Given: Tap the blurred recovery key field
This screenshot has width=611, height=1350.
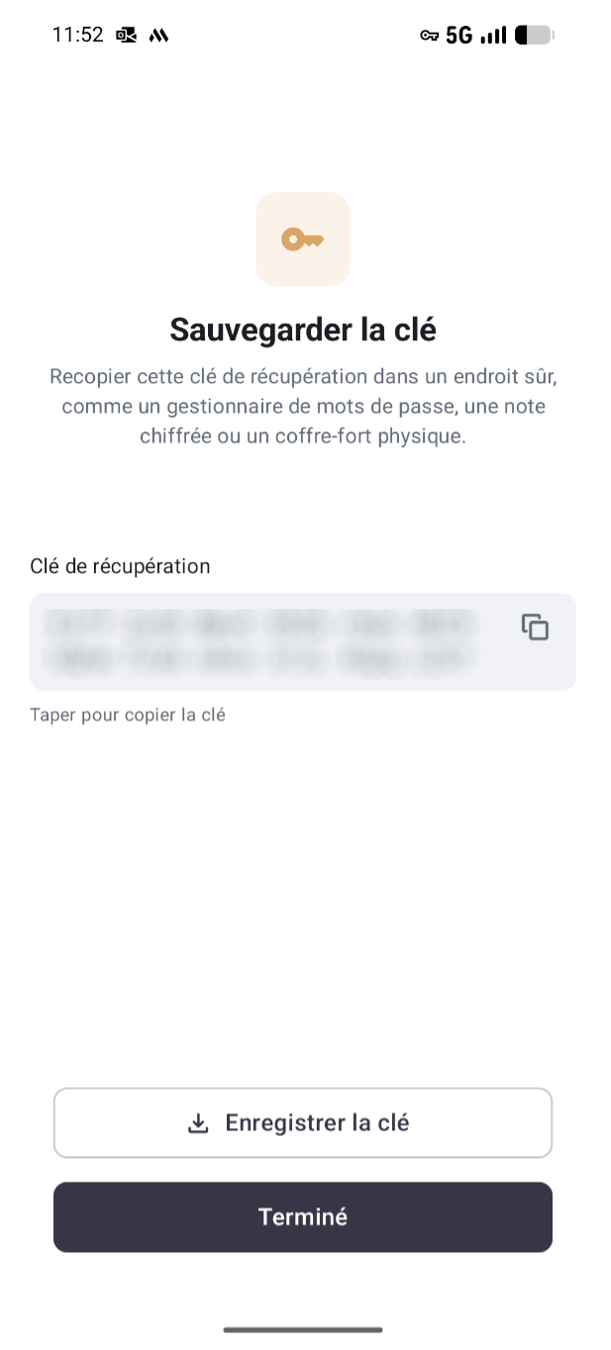Looking at the screenshot, I should 260,641.
